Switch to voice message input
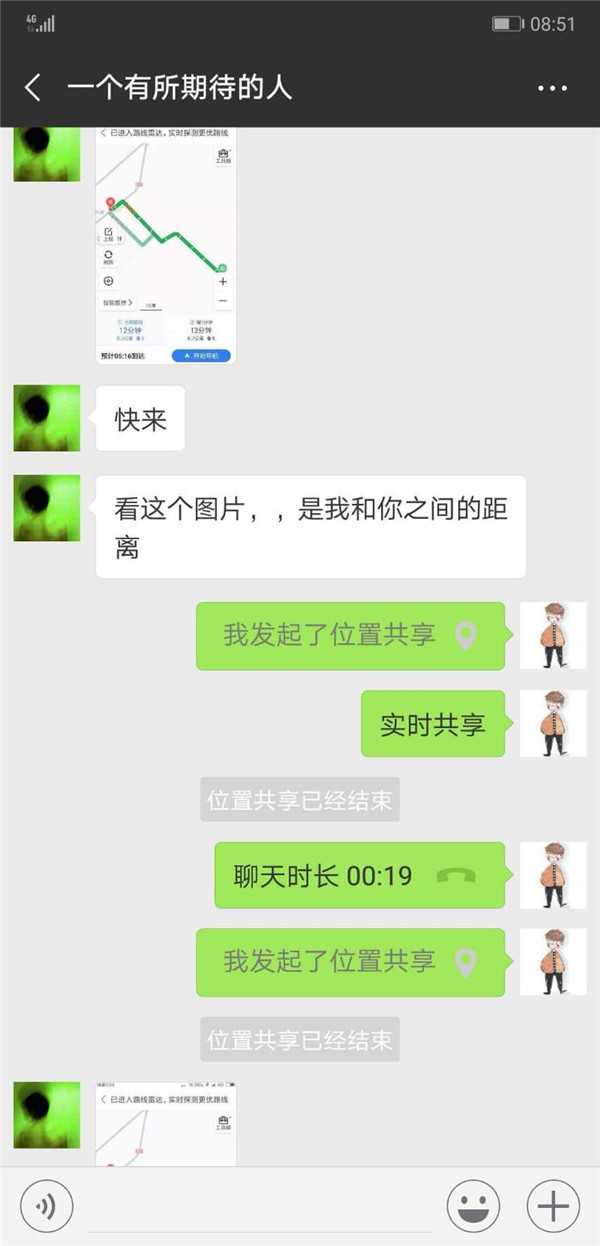600x1246 pixels. pyautogui.click(x=46, y=1203)
